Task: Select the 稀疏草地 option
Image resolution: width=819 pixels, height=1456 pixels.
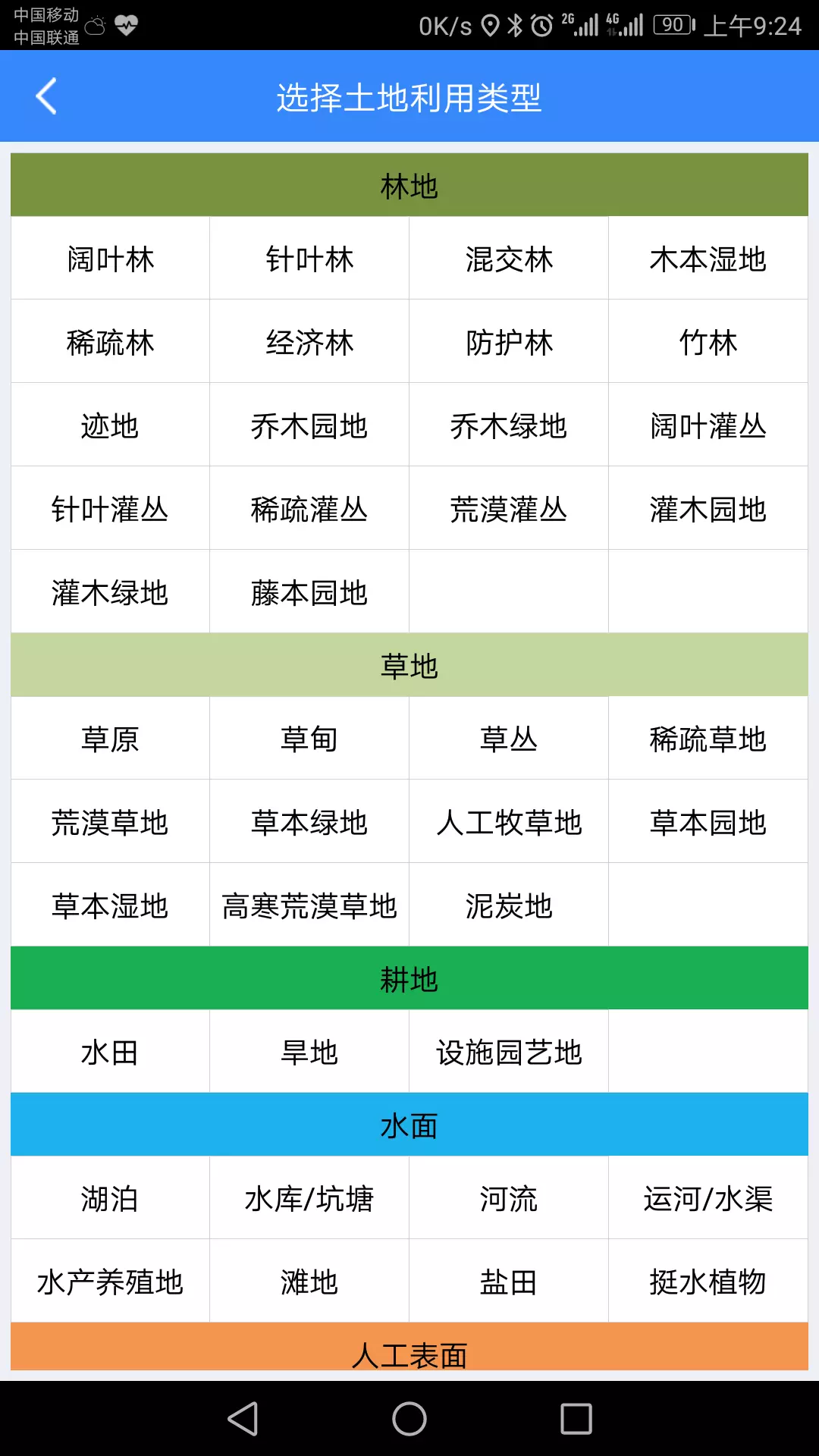Action: [708, 739]
